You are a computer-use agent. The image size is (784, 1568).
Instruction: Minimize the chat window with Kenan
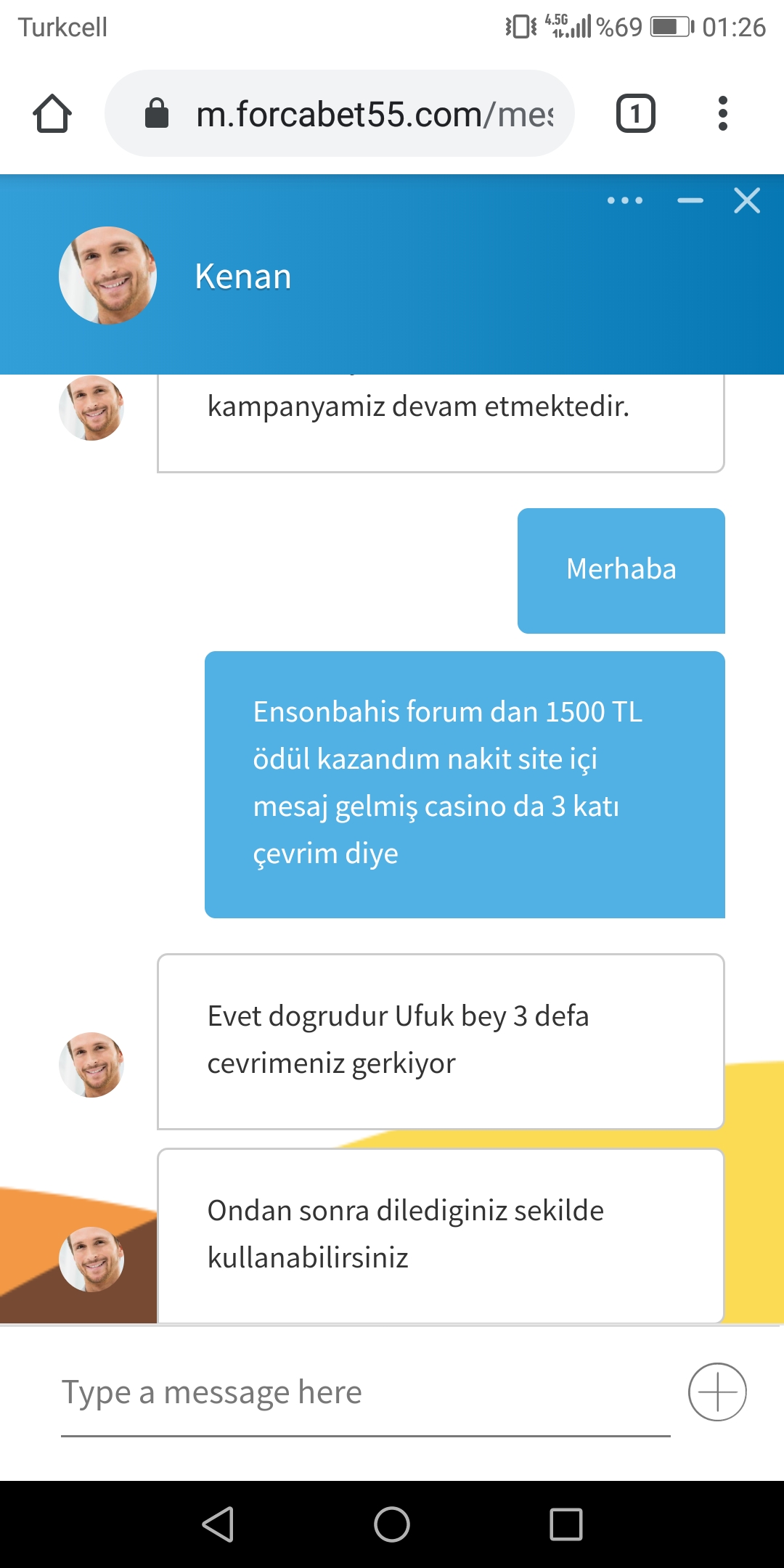click(690, 200)
